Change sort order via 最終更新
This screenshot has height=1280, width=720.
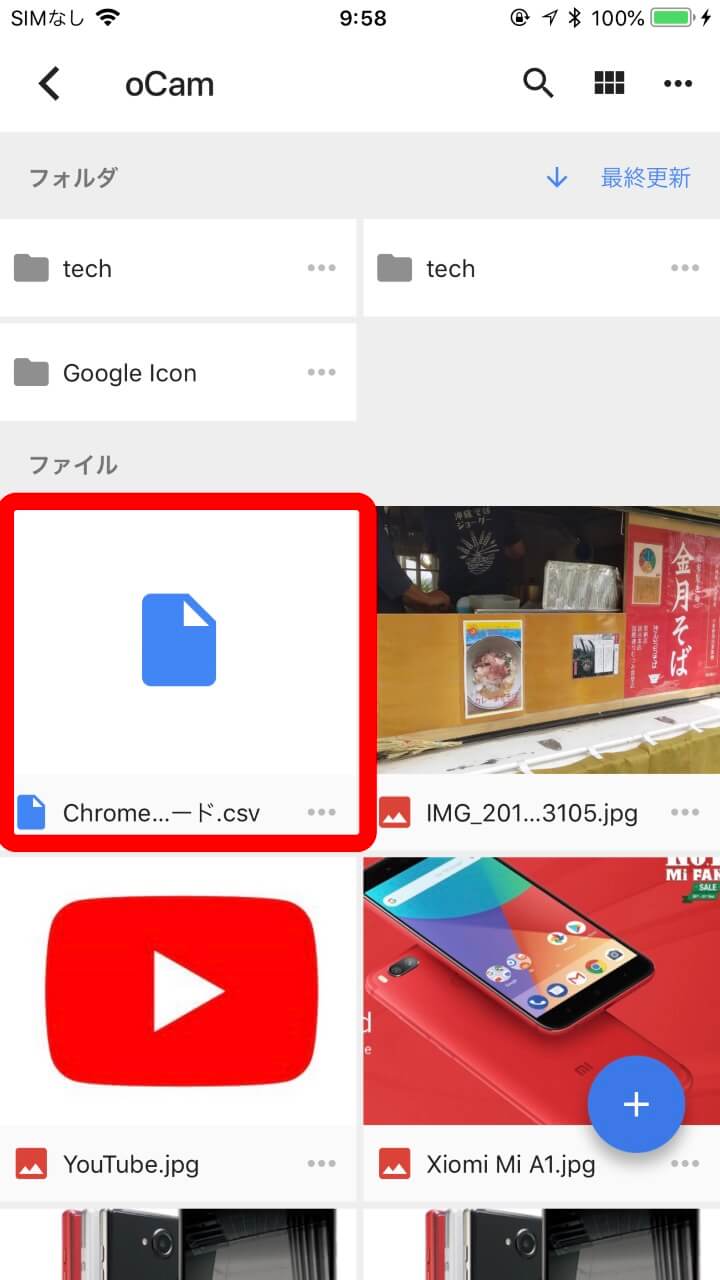click(644, 178)
